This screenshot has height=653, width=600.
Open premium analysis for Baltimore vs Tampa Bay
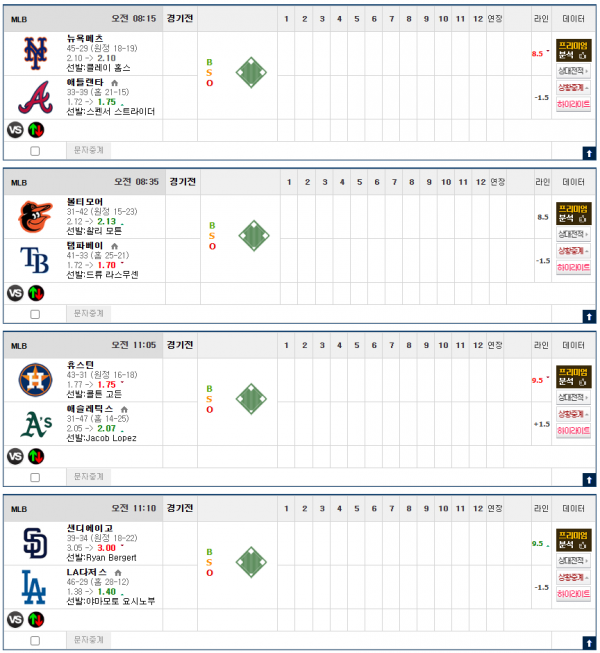click(x=573, y=213)
